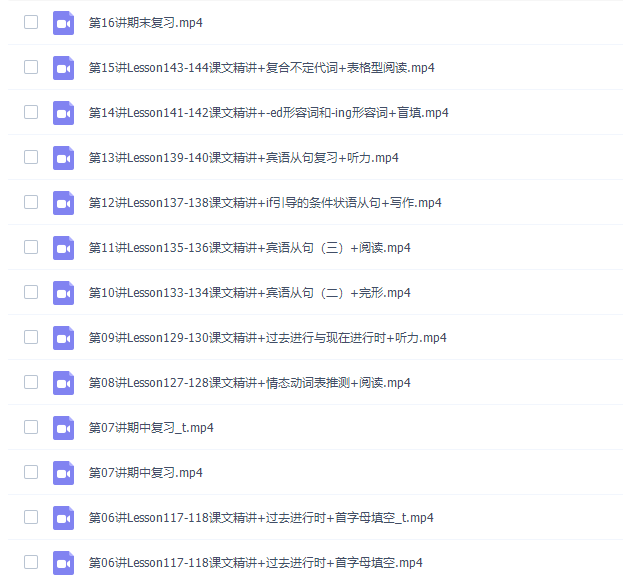Select checkbox for 第10讲Lesson133-134
The image size is (623, 580).
point(31,292)
